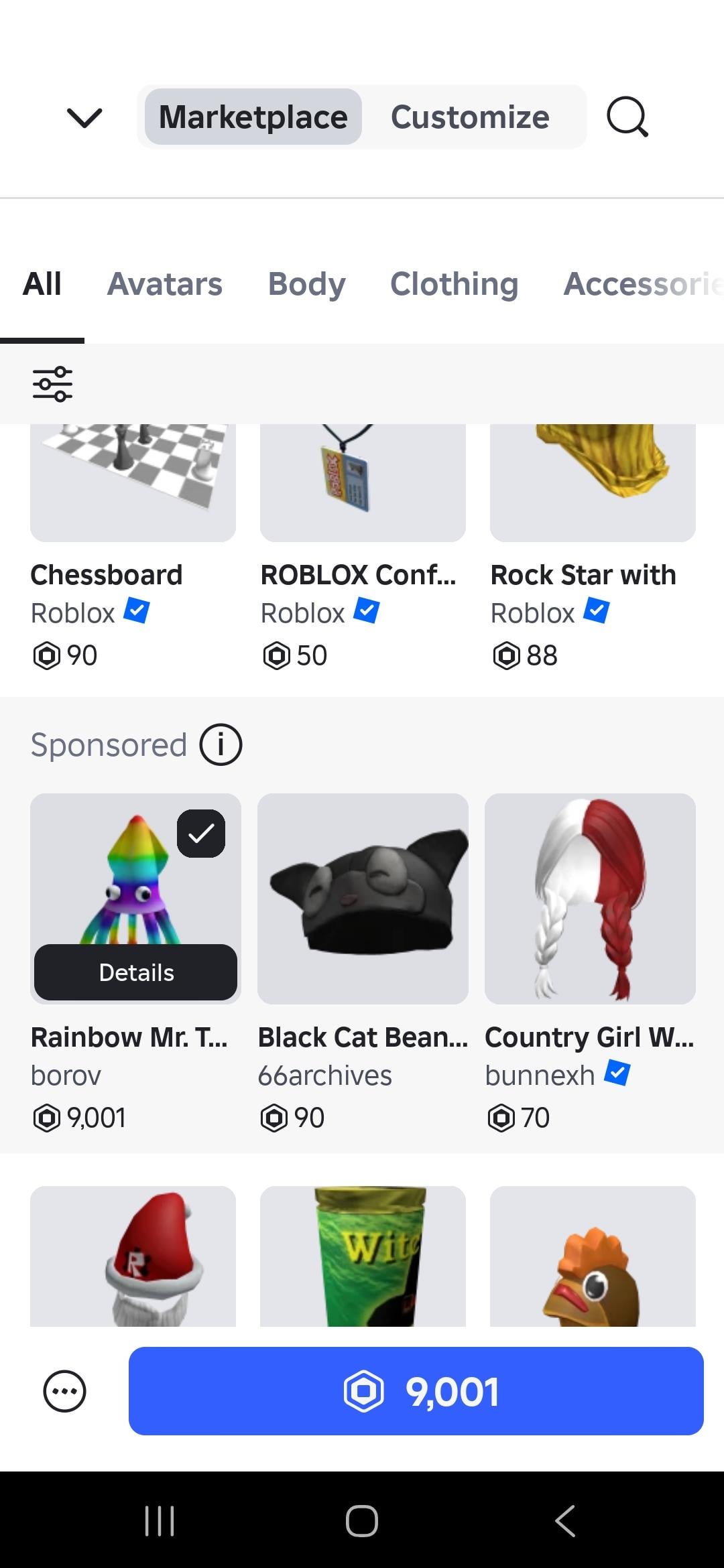Image resolution: width=724 pixels, height=1568 pixels.
Task: Browse the Clothing tab
Action: point(454,284)
